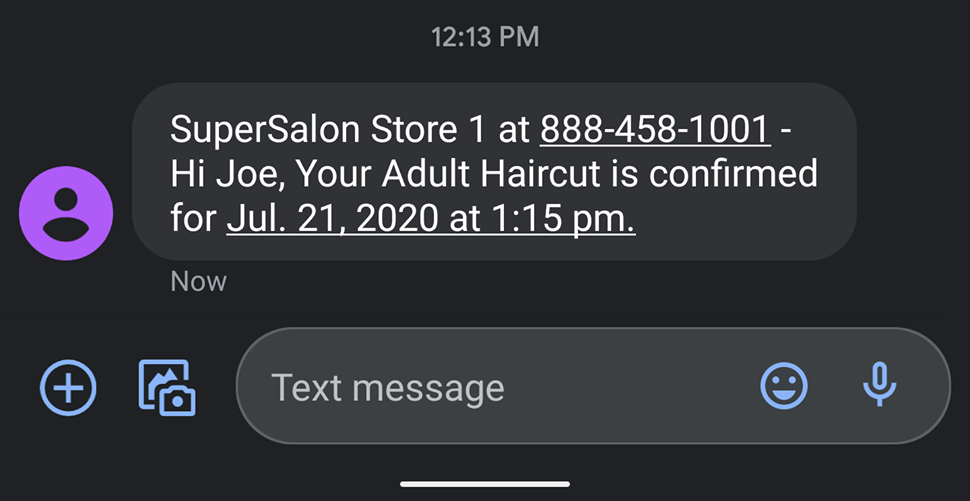Viewport: 970px width, 501px height.
Task: Open the sender's contact avatar
Action: pos(66,213)
